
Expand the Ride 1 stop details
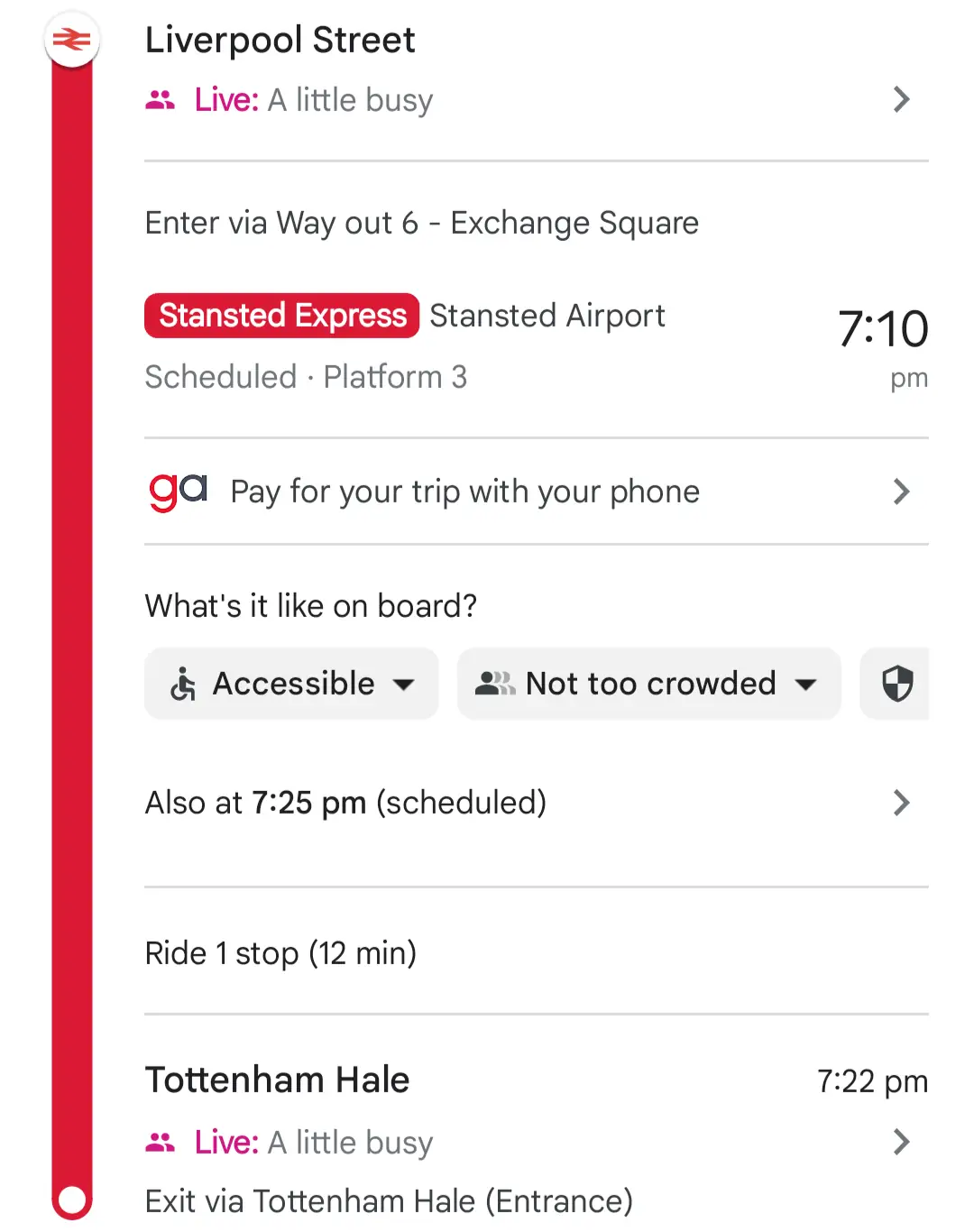[281, 953]
